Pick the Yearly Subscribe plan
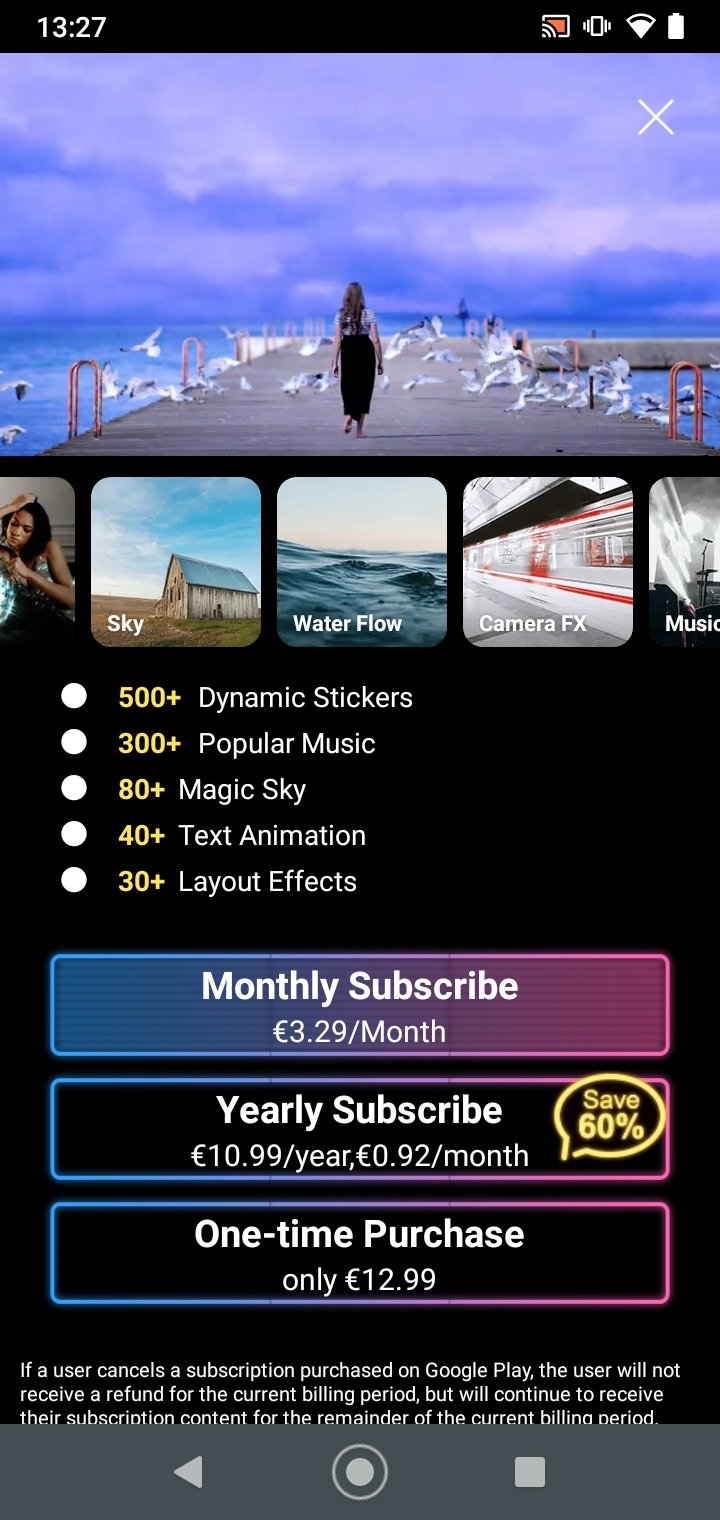Screen dimensions: 720x1520 [x=360, y=1129]
